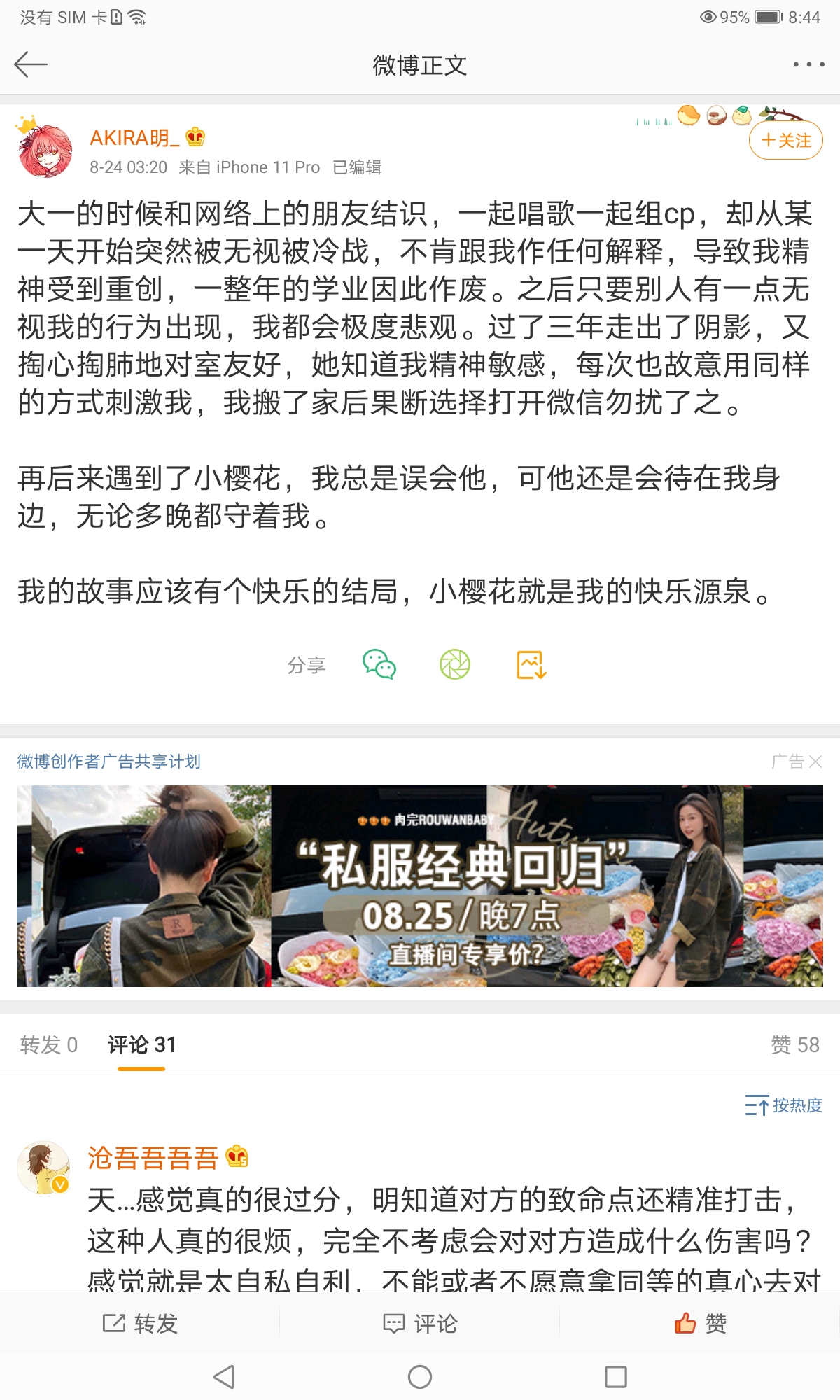Repost using the bottom 转发 button
The width and height of the screenshot is (840, 1400).
[140, 1323]
